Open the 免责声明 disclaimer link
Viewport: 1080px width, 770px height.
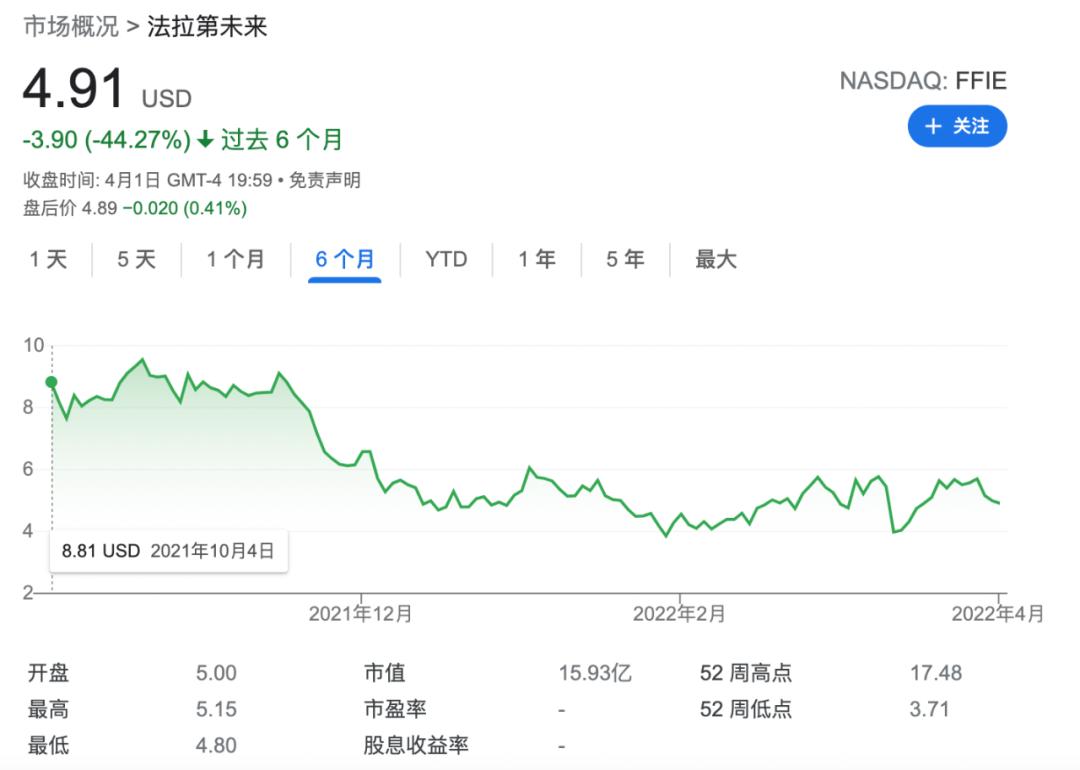click(324, 180)
